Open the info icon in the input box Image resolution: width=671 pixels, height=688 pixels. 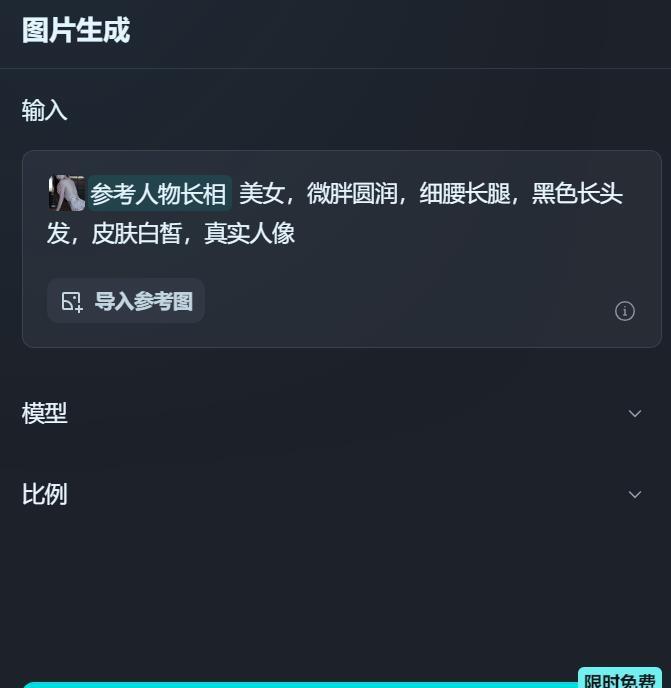[625, 311]
